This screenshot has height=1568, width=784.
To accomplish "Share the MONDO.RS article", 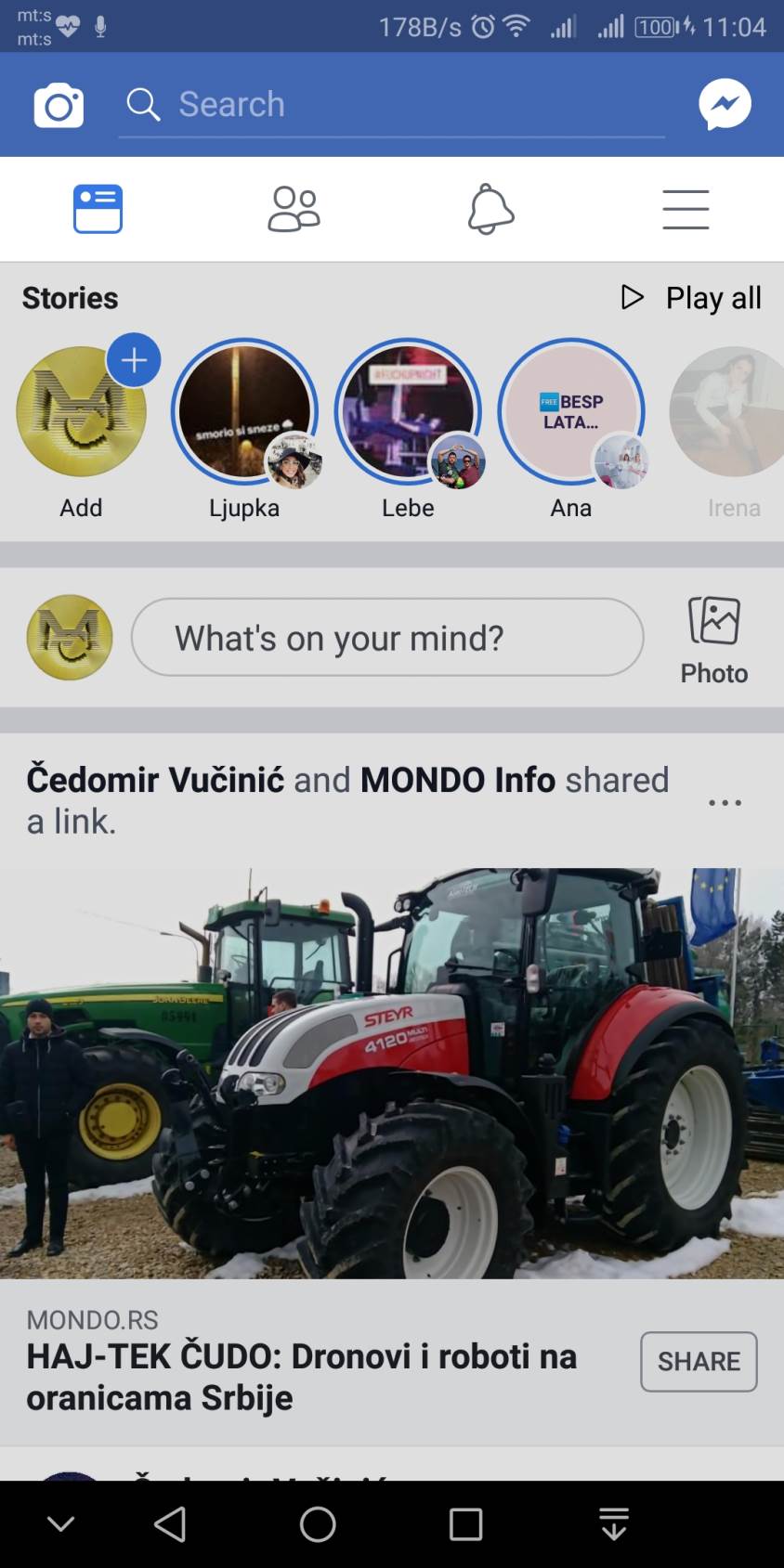I will click(699, 1361).
